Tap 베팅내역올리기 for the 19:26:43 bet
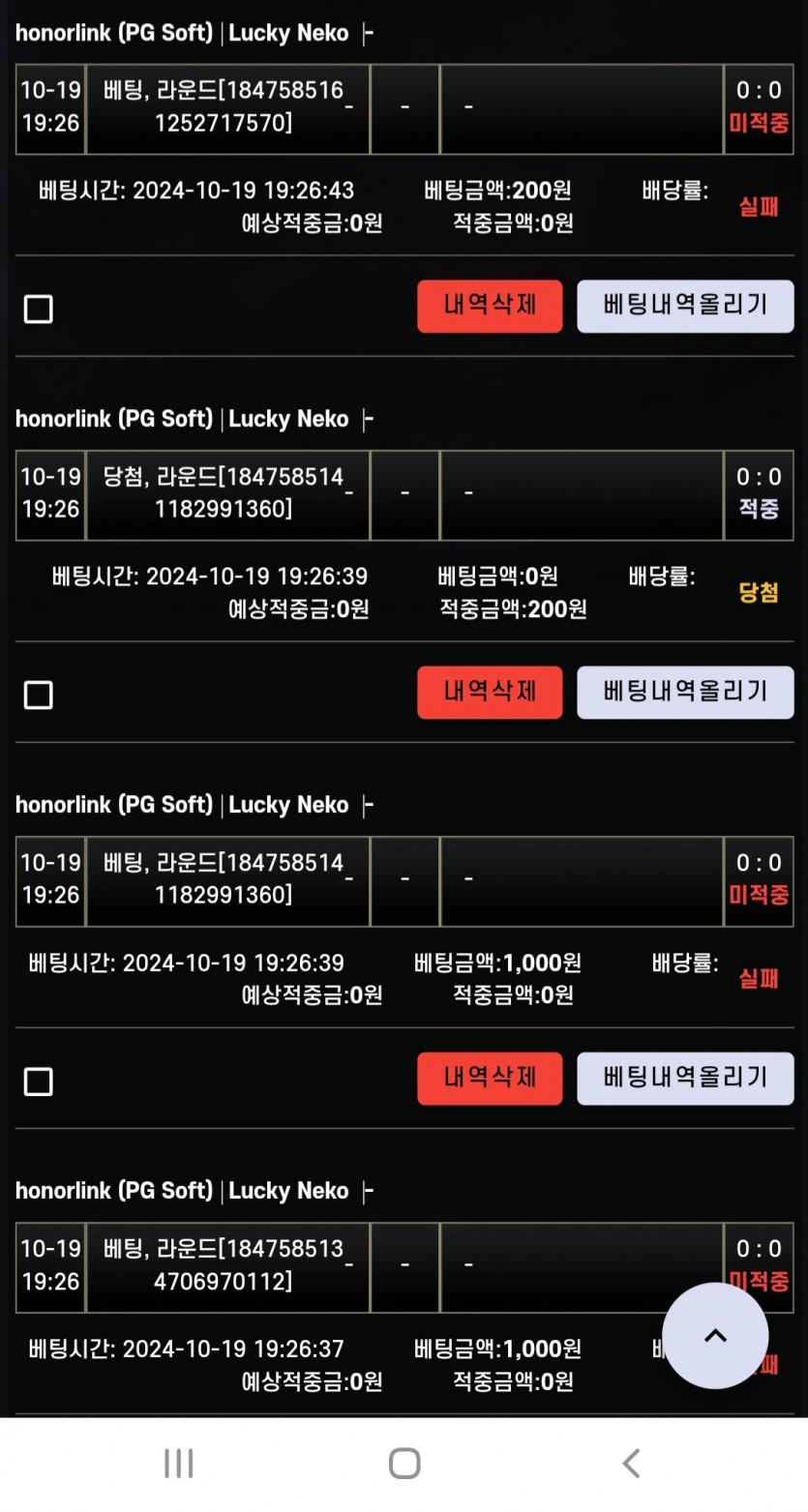Screen dimensions: 808x1512 [x=685, y=307]
